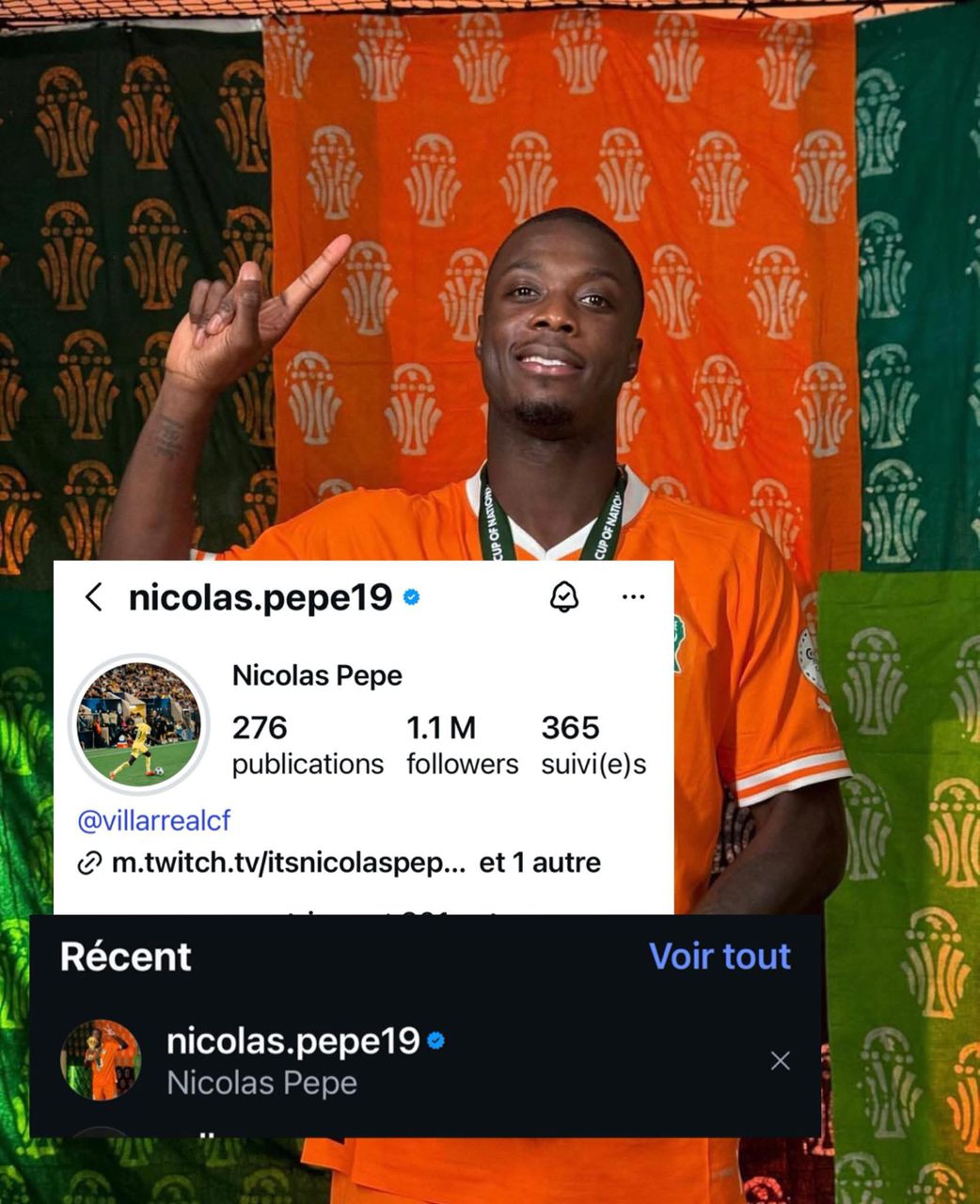Open the notifications bell icon
This screenshot has height=1204, width=980.
pos(564,596)
